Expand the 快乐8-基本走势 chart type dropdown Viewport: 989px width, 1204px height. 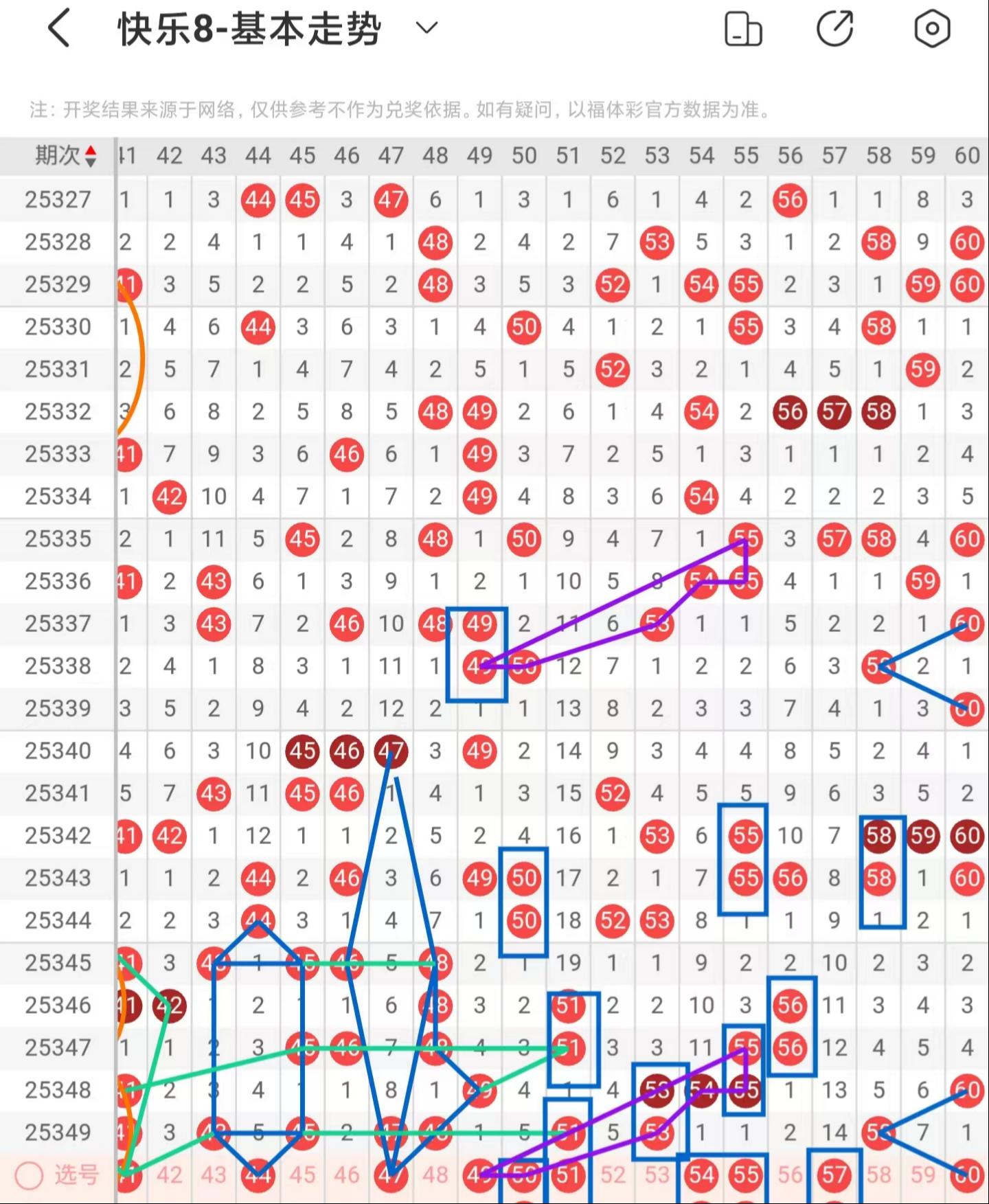(427, 29)
